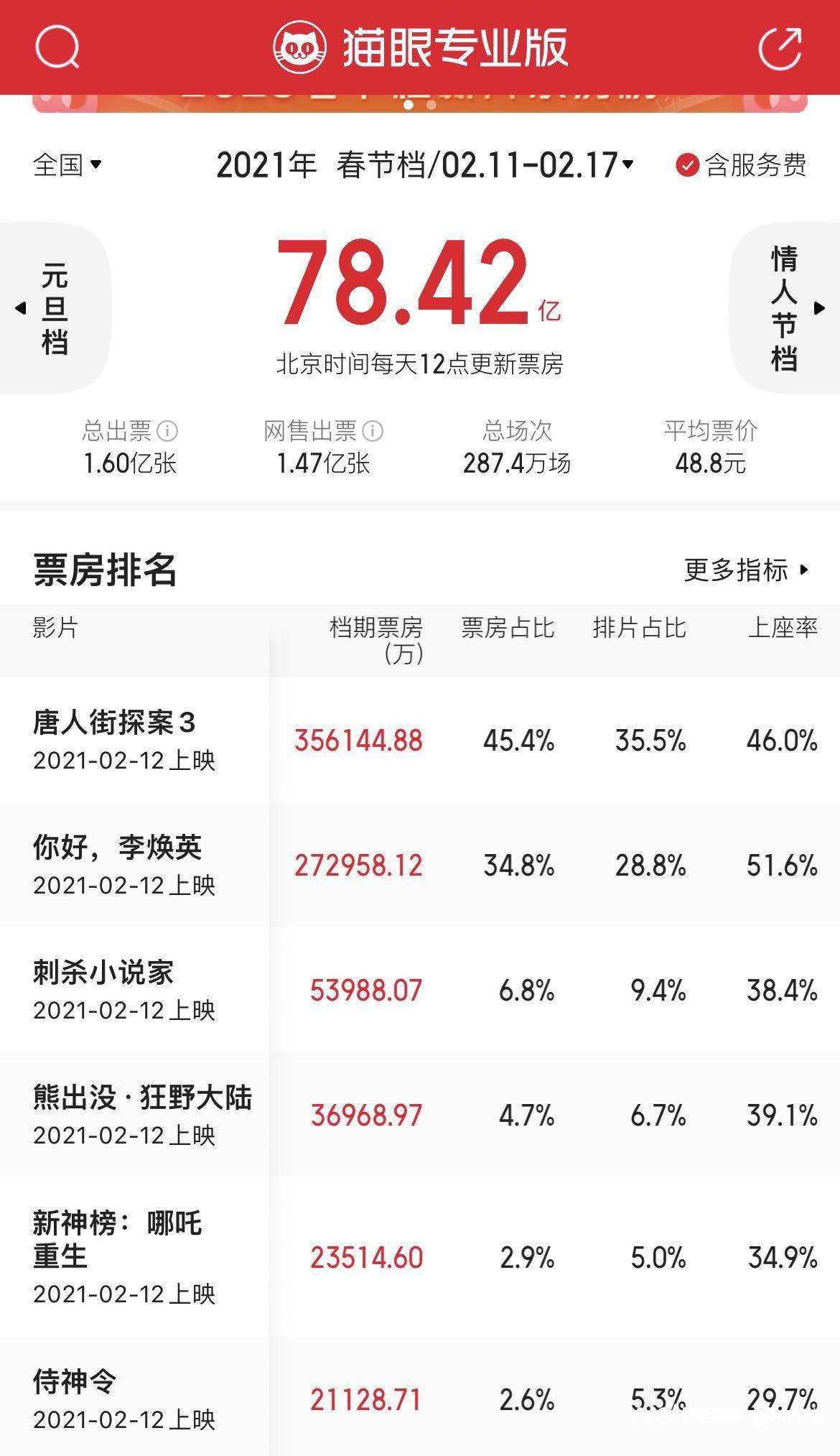
Task: Switch to the previous 元旦档 period
Action: [x=55, y=308]
